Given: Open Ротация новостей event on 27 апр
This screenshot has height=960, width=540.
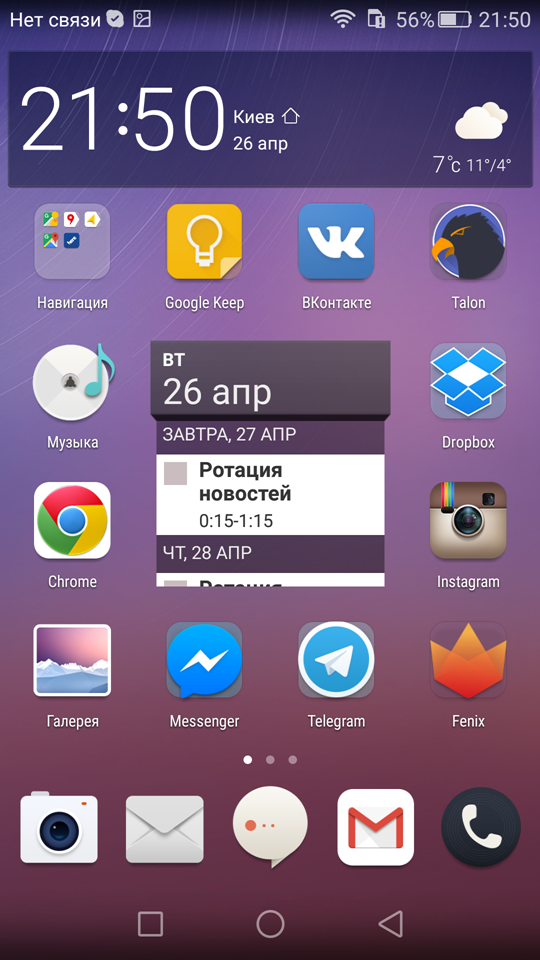Looking at the screenshot, I should (270, 495).
